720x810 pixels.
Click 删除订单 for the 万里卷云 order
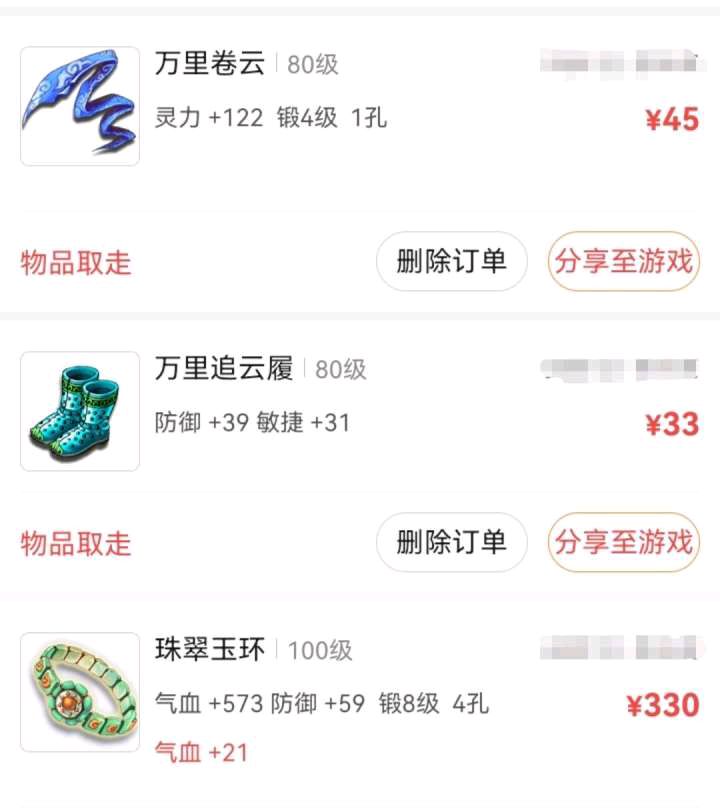(451, 261)
